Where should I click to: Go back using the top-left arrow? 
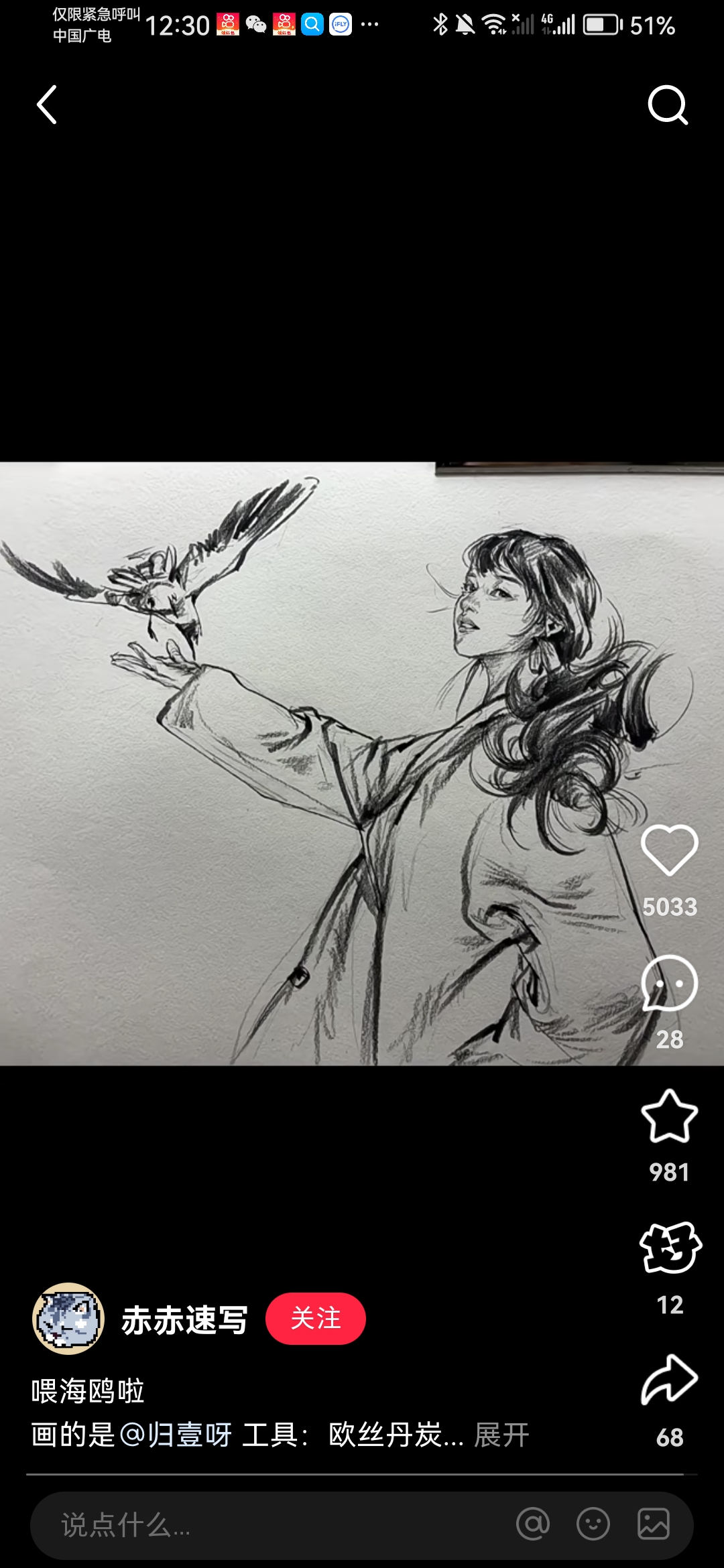pos(47,105)
